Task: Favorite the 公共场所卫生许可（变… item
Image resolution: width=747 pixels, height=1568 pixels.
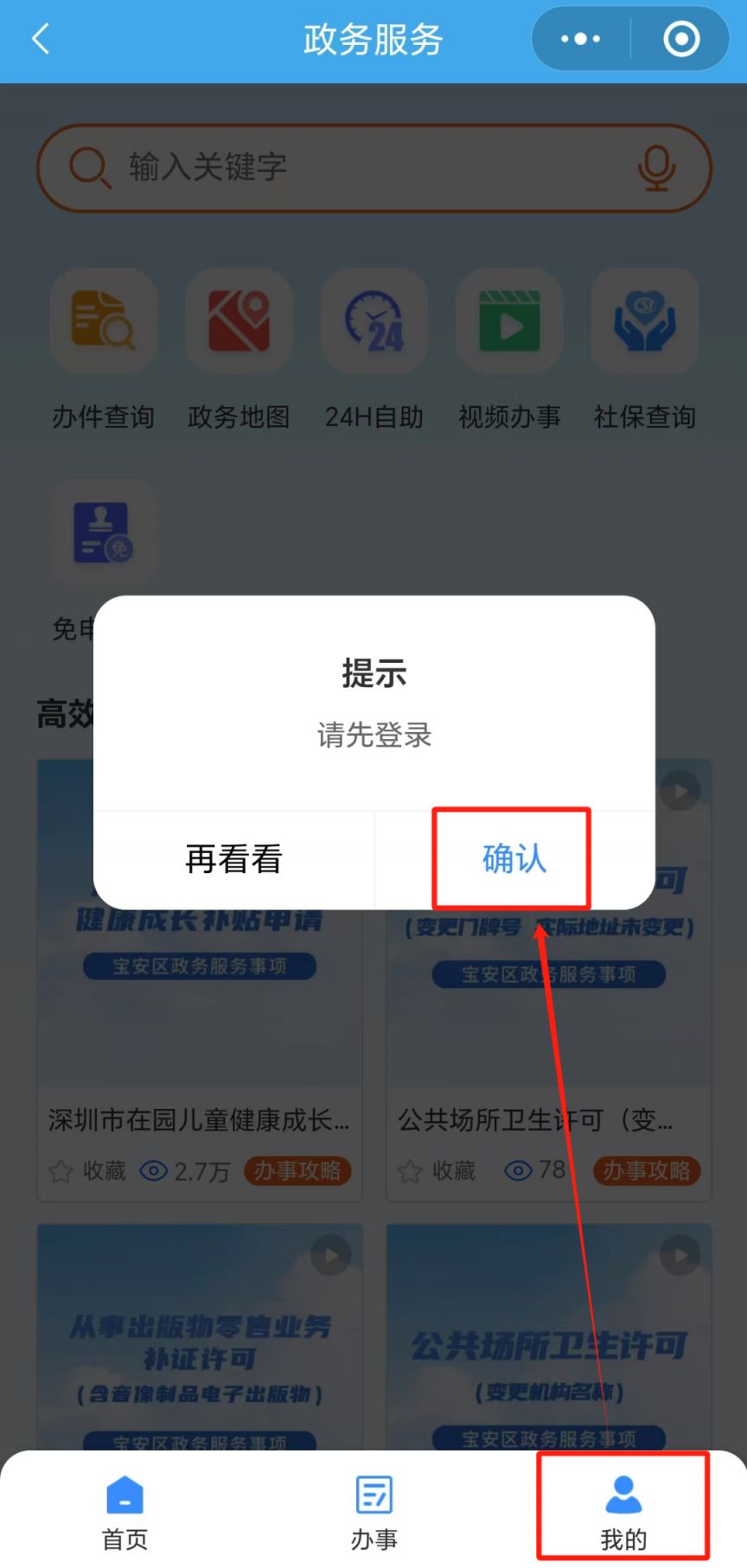Action: 437,1171
